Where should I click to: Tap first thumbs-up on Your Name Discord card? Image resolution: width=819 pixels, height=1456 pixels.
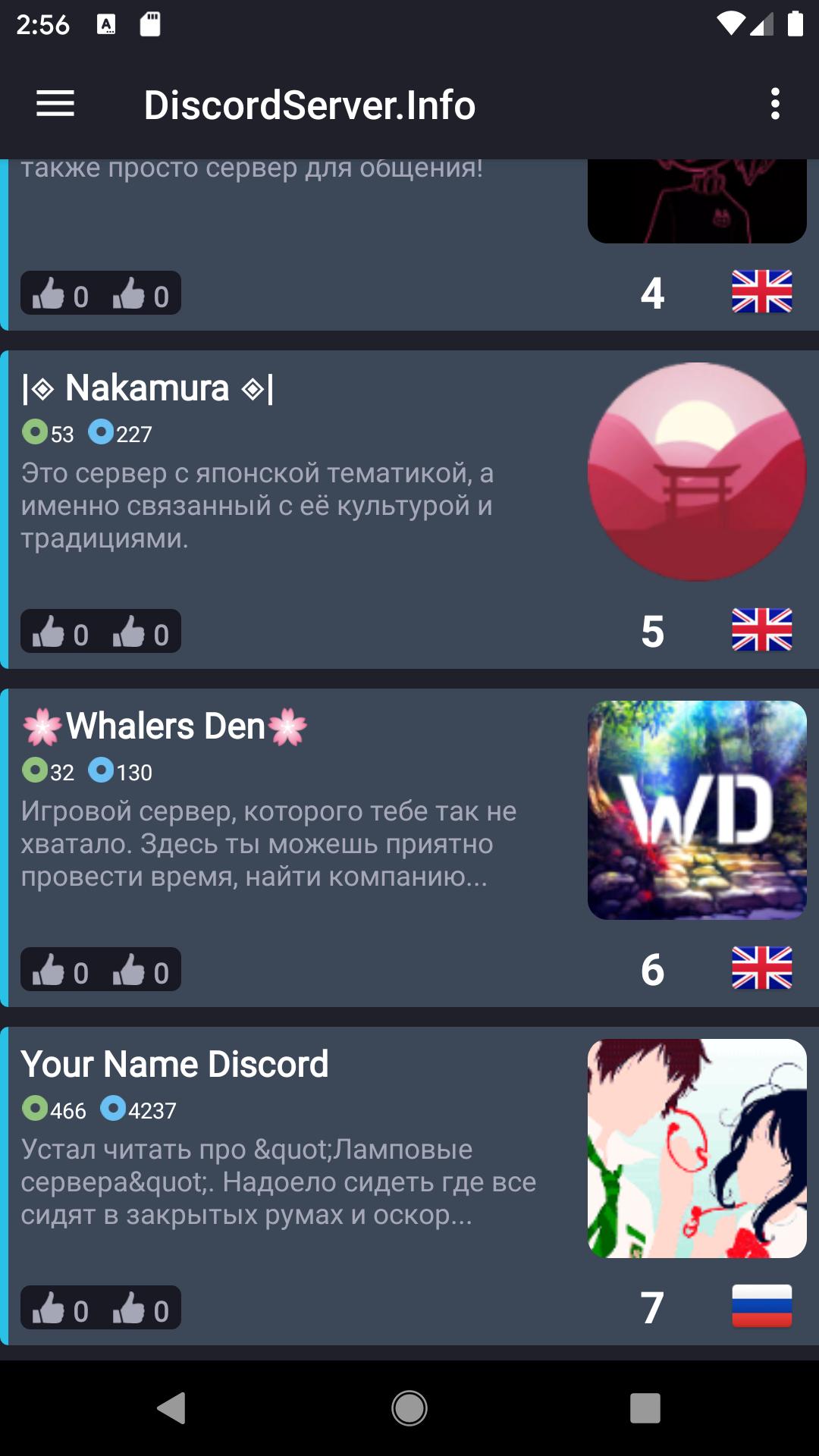(49, 1309)
